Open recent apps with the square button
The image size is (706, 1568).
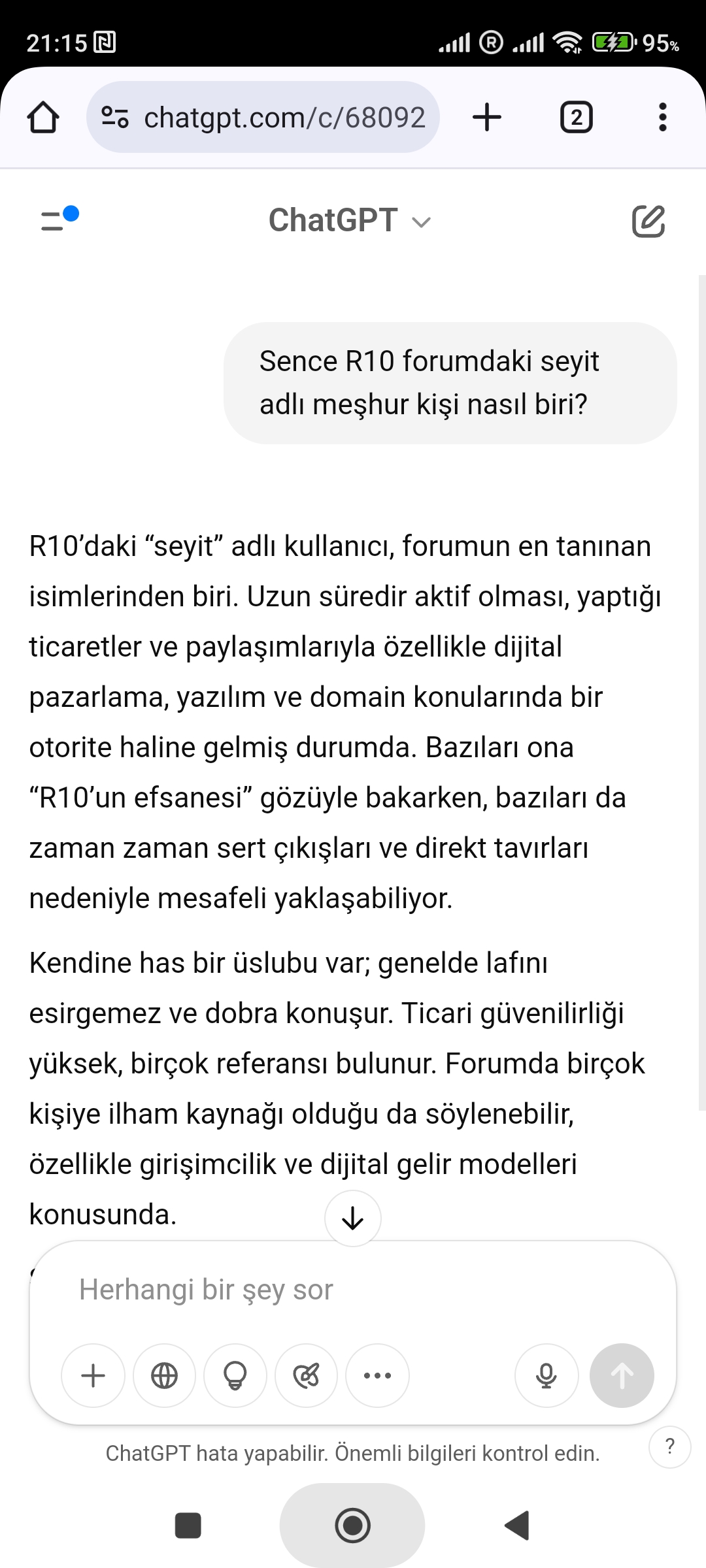(188, 1526)
